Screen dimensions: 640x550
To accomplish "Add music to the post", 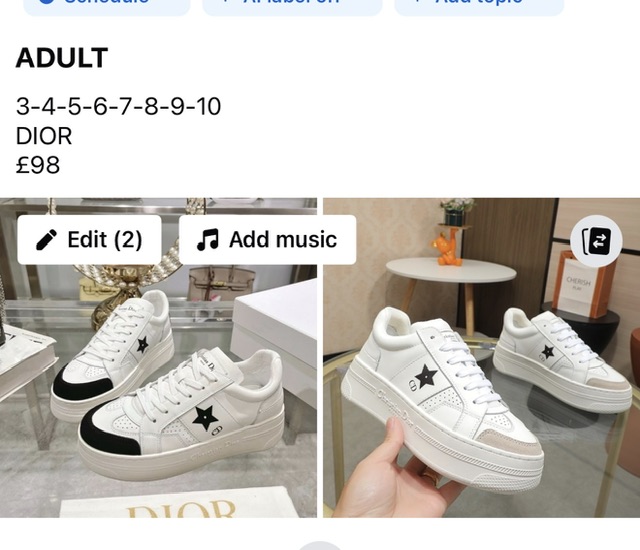I will pyautogui.click(x=267, y=240).
